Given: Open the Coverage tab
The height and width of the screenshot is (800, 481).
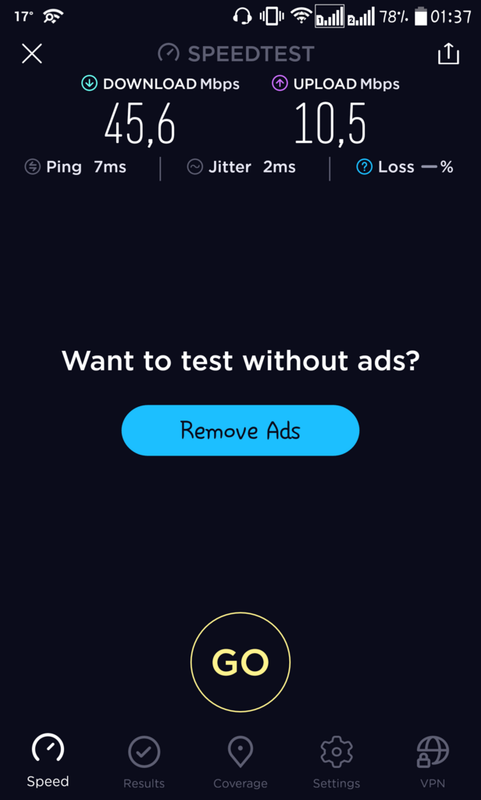Looking at the screenshot, I should 240,762.
